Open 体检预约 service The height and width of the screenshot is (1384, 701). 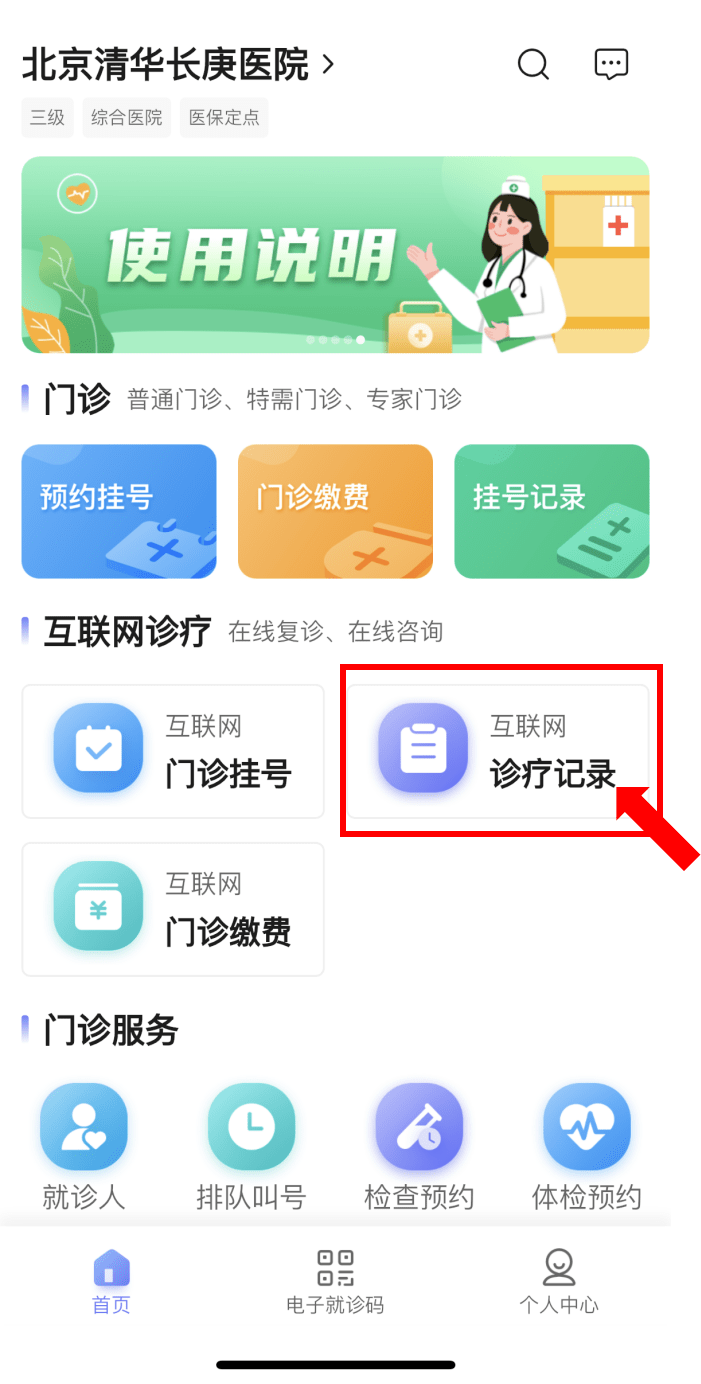[586, 1147]
